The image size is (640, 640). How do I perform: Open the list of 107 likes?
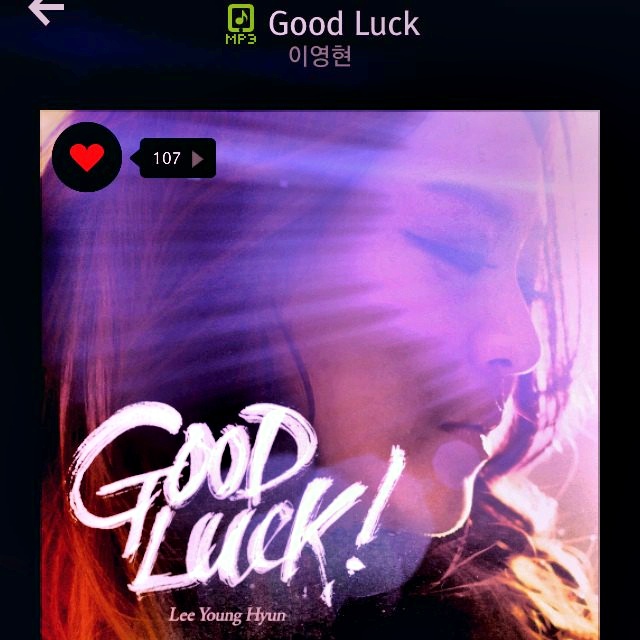click(178, 158)
